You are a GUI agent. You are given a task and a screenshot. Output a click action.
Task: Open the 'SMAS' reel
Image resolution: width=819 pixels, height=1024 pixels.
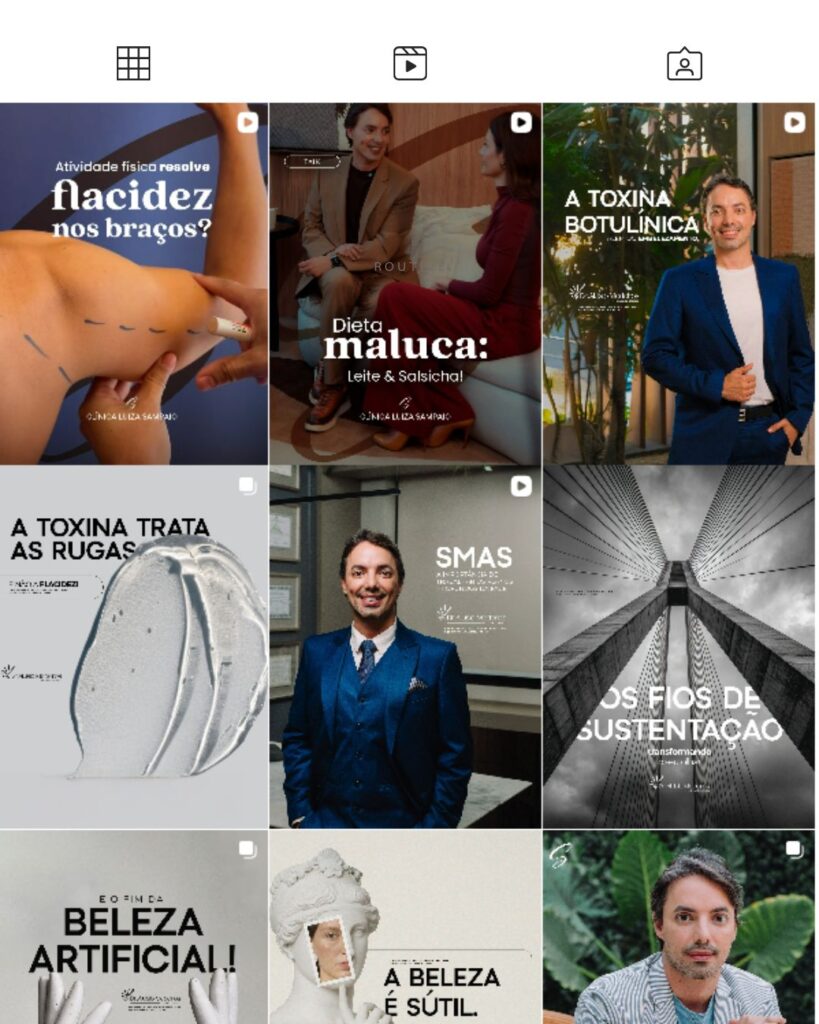pyautogui.click(x=405, y=647)
